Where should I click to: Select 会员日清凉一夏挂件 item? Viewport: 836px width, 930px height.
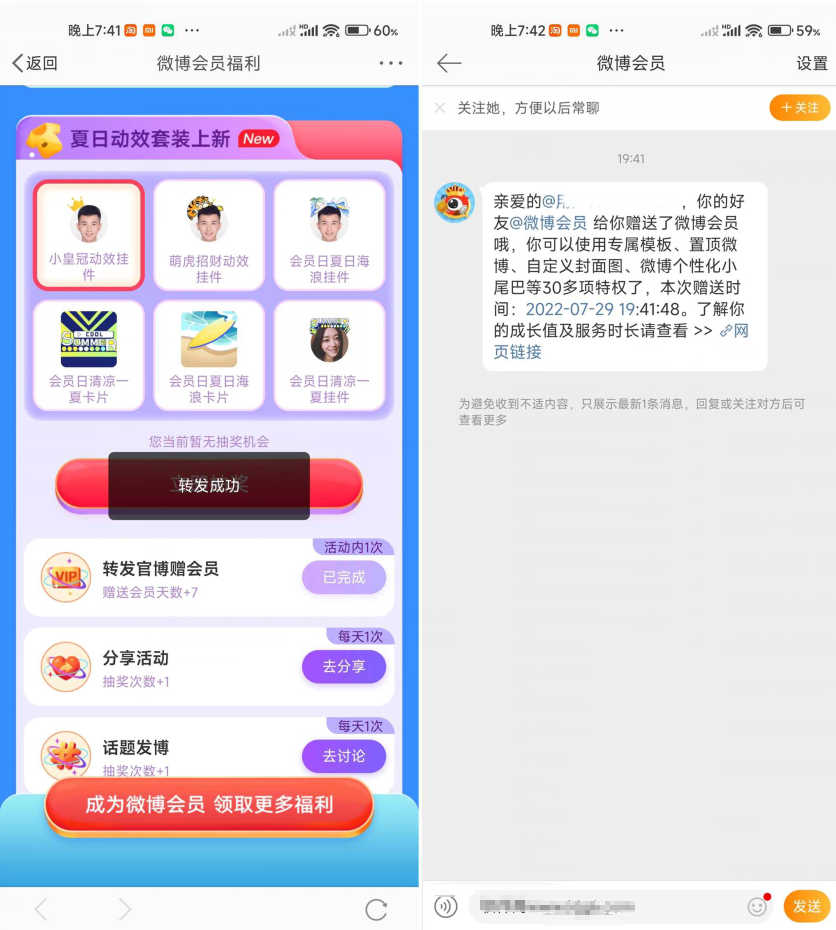(x=329, y=355)
